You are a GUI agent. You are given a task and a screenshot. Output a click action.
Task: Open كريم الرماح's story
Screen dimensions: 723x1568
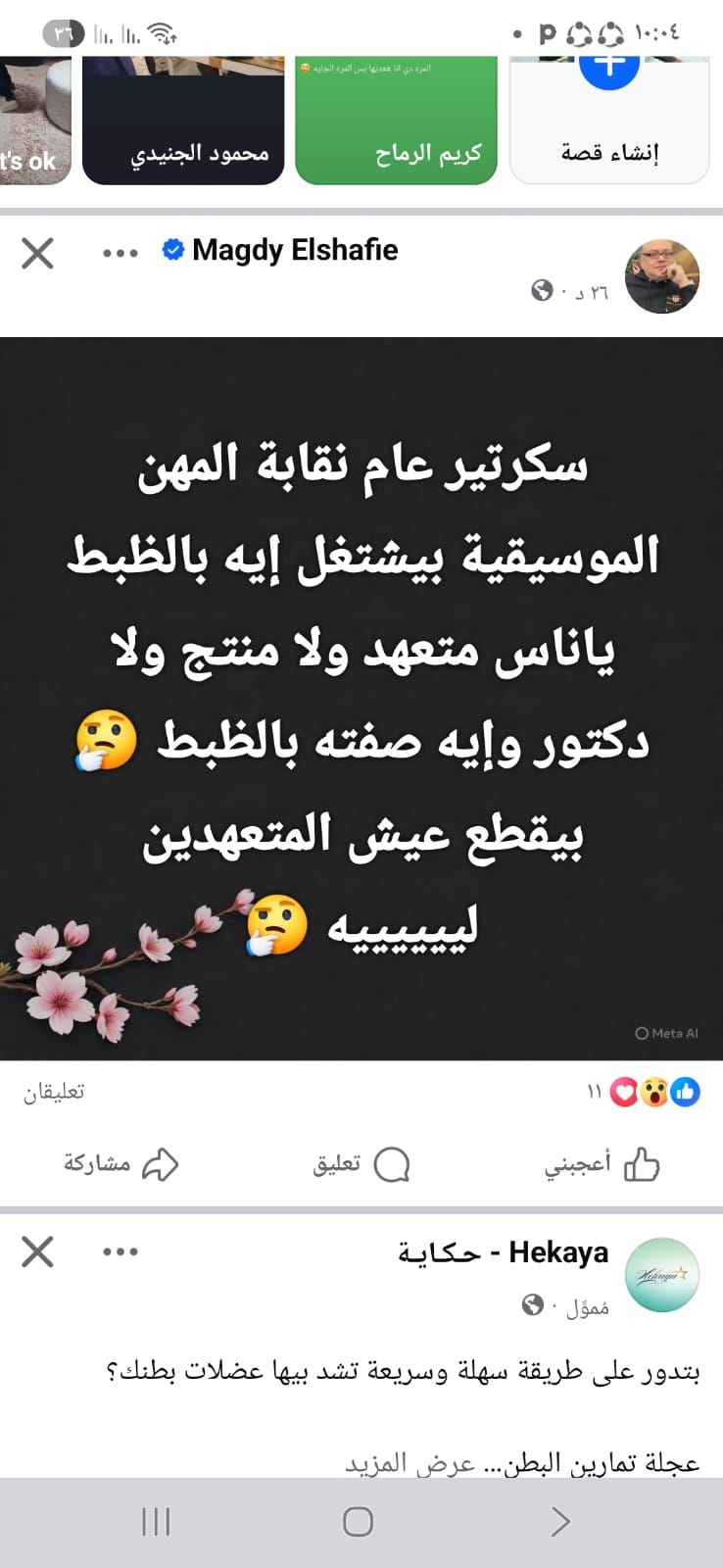pos(396,120)
